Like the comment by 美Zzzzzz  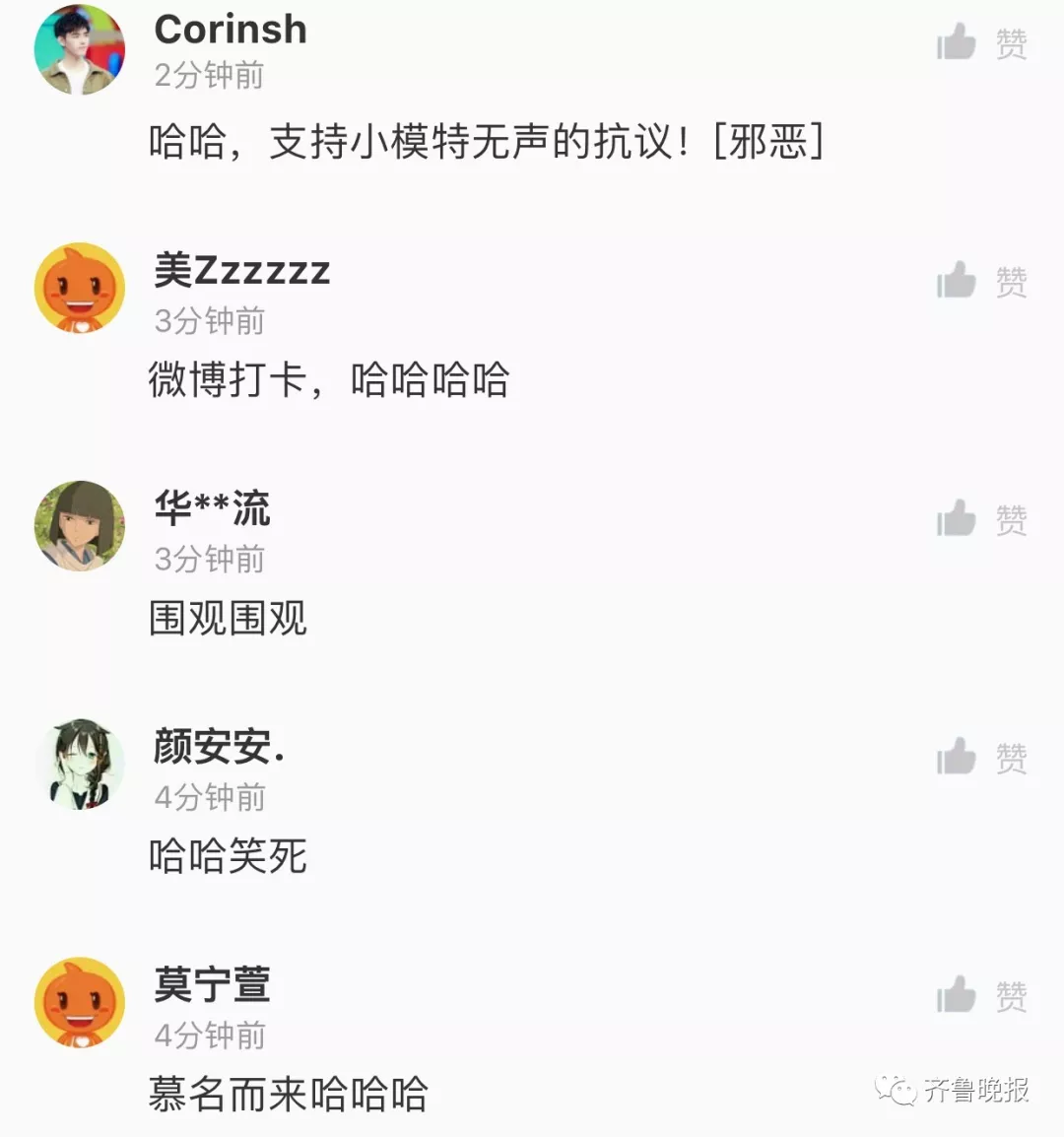[x=980, y=282]
